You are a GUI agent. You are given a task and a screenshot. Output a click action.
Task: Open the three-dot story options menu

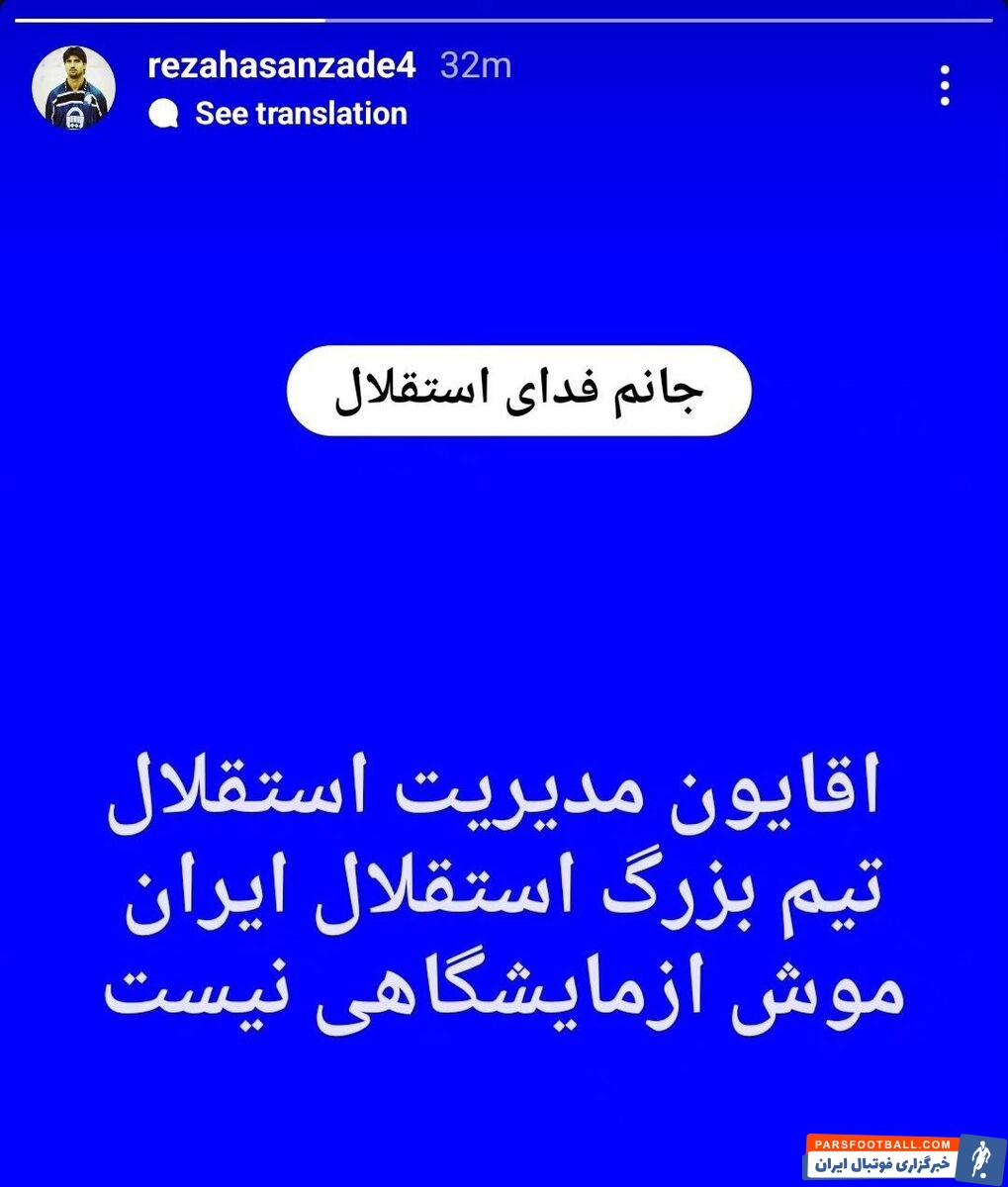click(945, 87)
